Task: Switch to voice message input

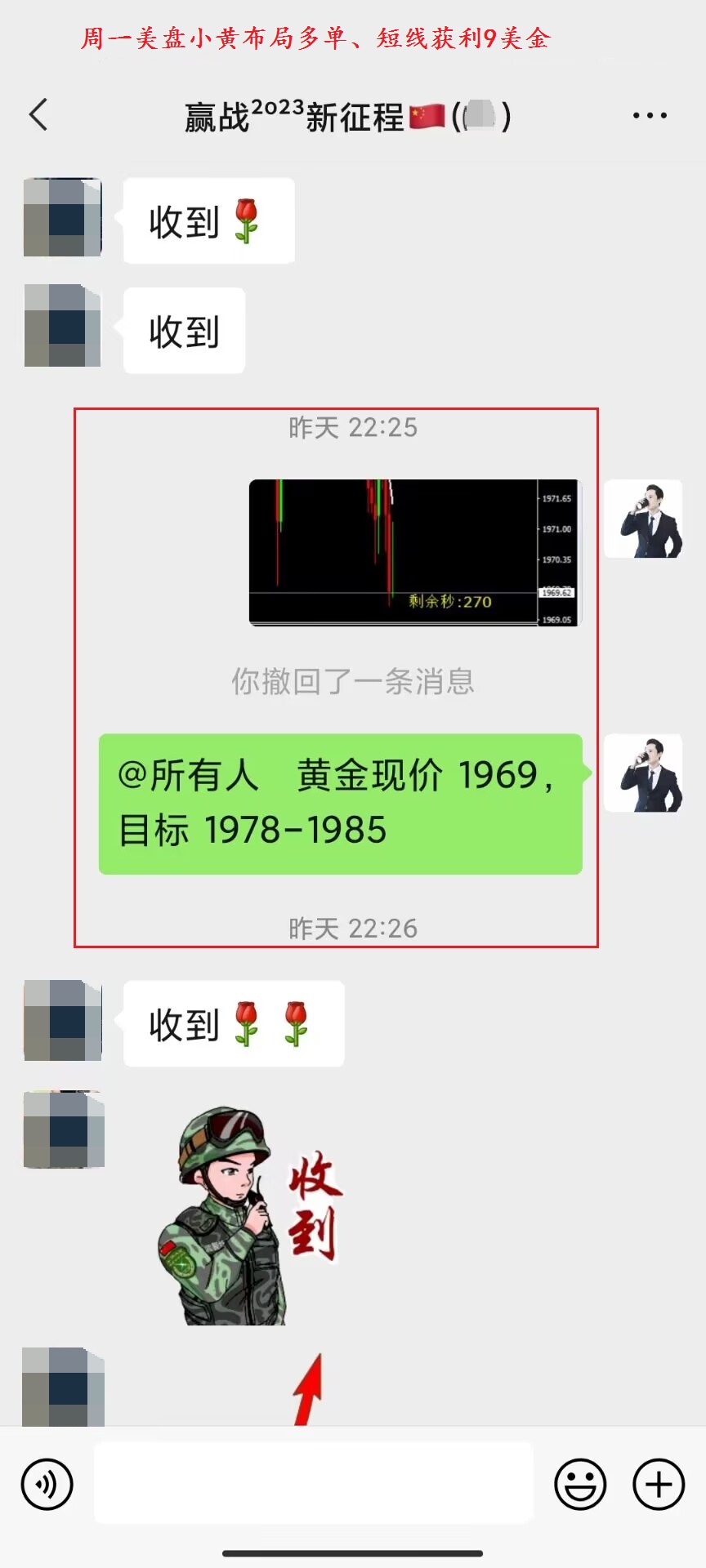Action: coord(47,1484)
